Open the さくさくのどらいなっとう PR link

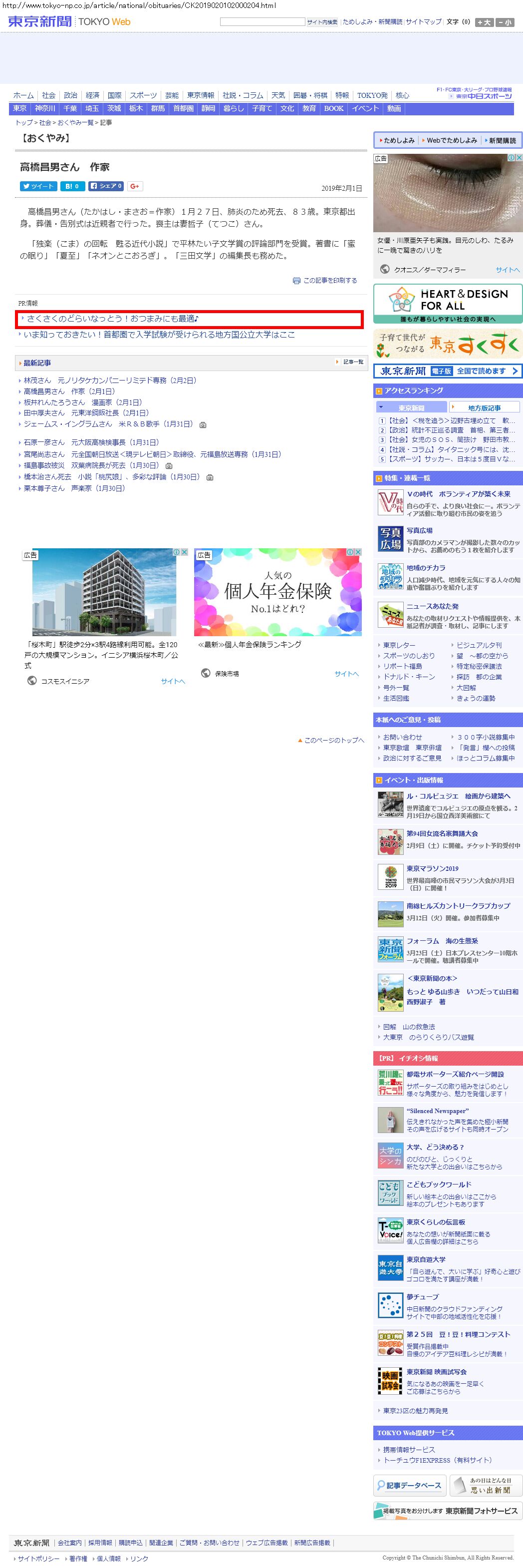(112, 319)
